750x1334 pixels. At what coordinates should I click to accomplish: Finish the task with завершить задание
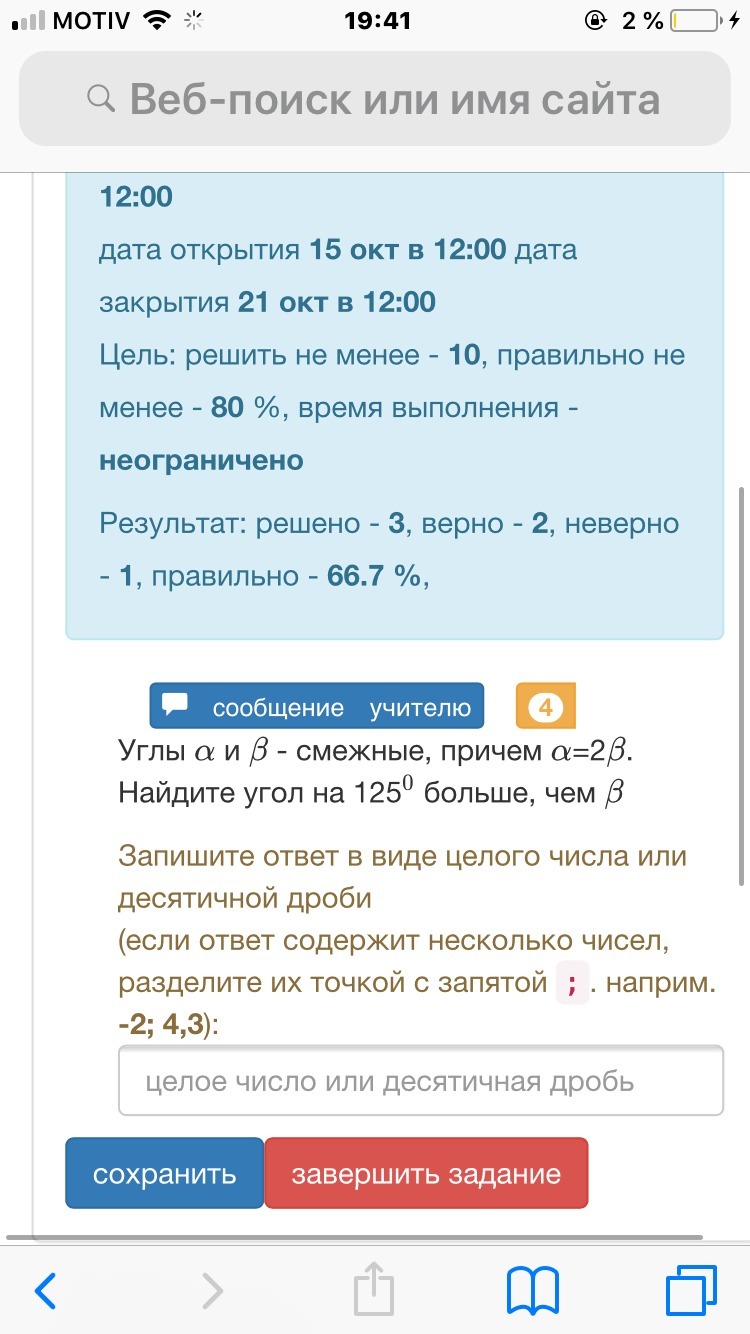click(426, 1174)
